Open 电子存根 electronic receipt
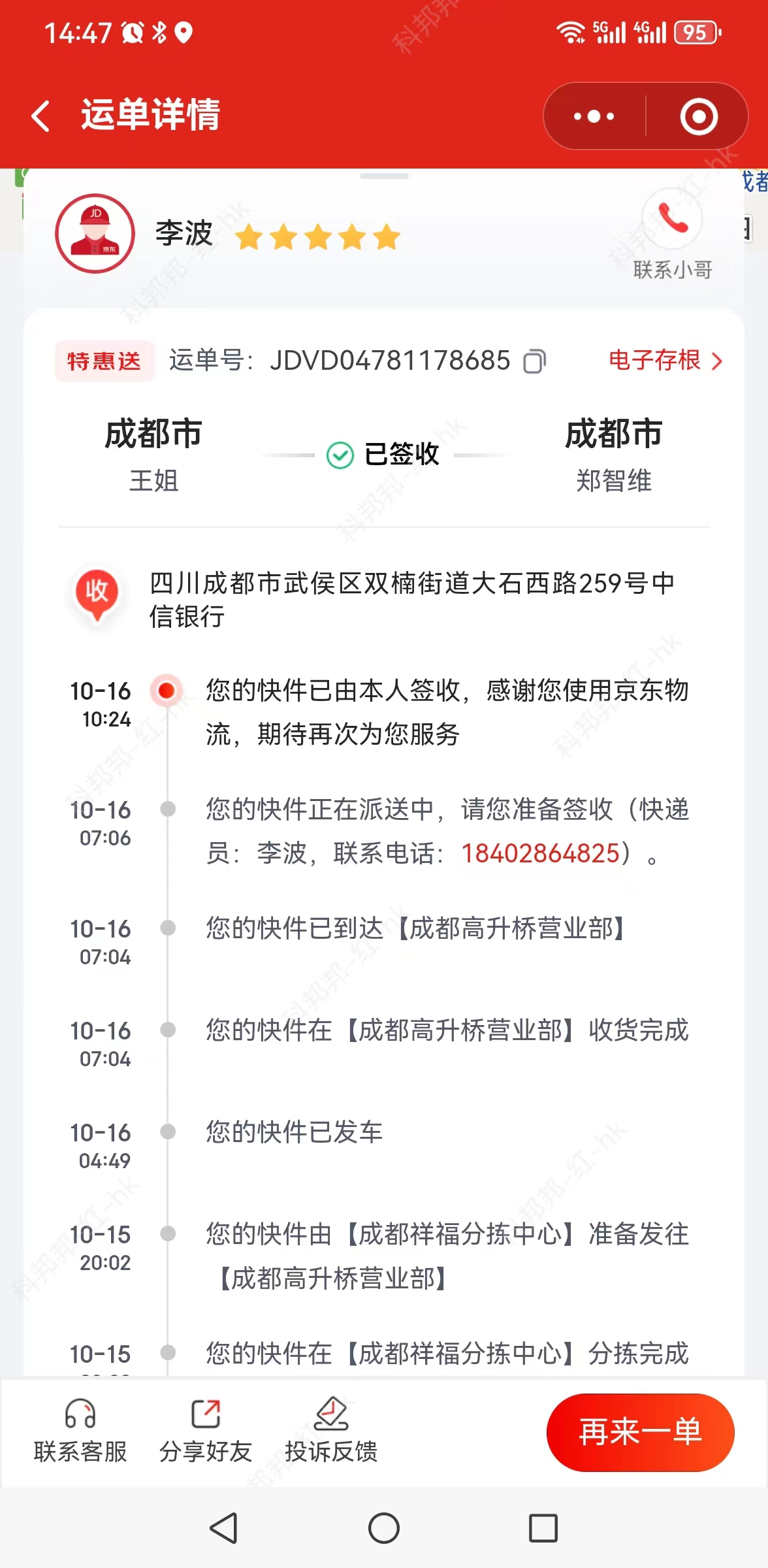The width and height of the screenshot is (768, 1568). [x=665, y=361]
